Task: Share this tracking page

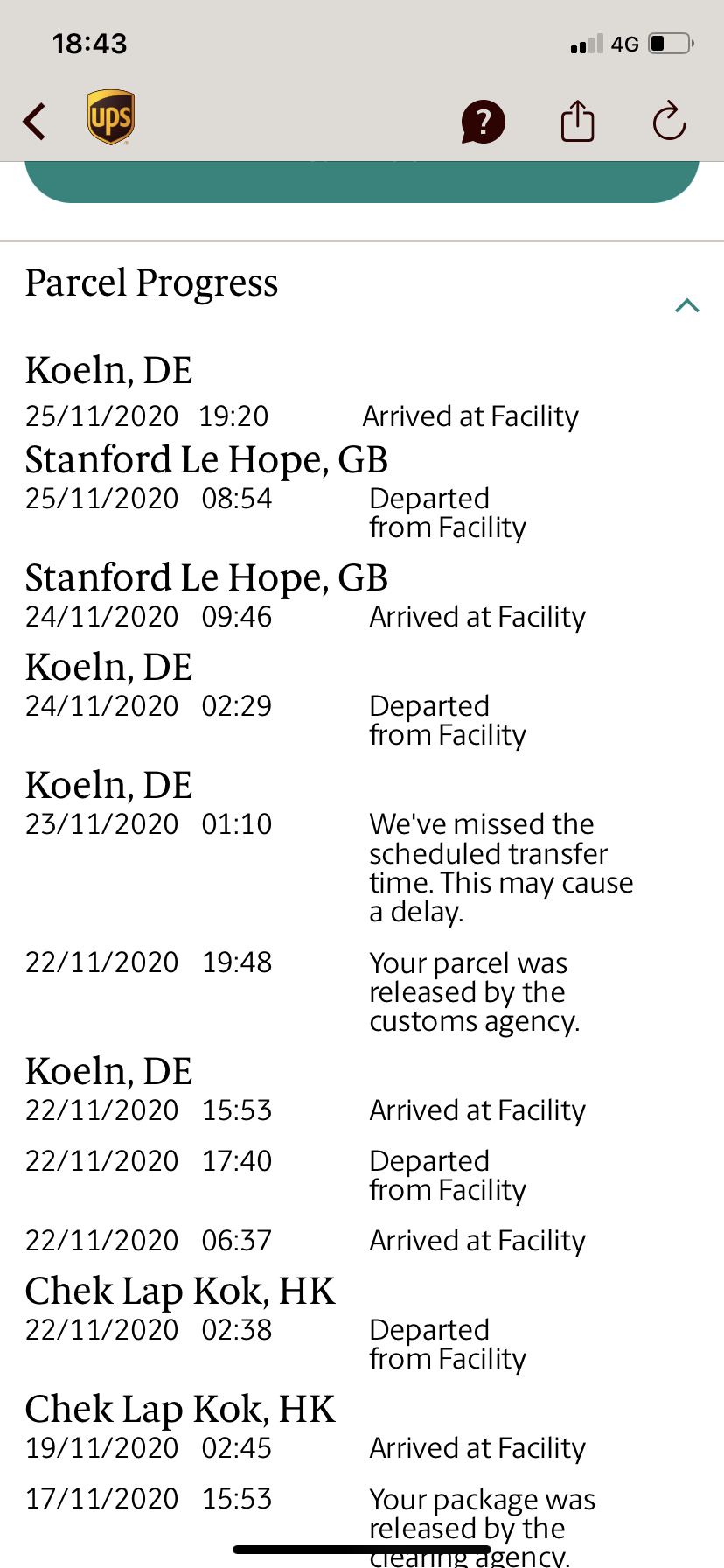Action: coord(577,121)
